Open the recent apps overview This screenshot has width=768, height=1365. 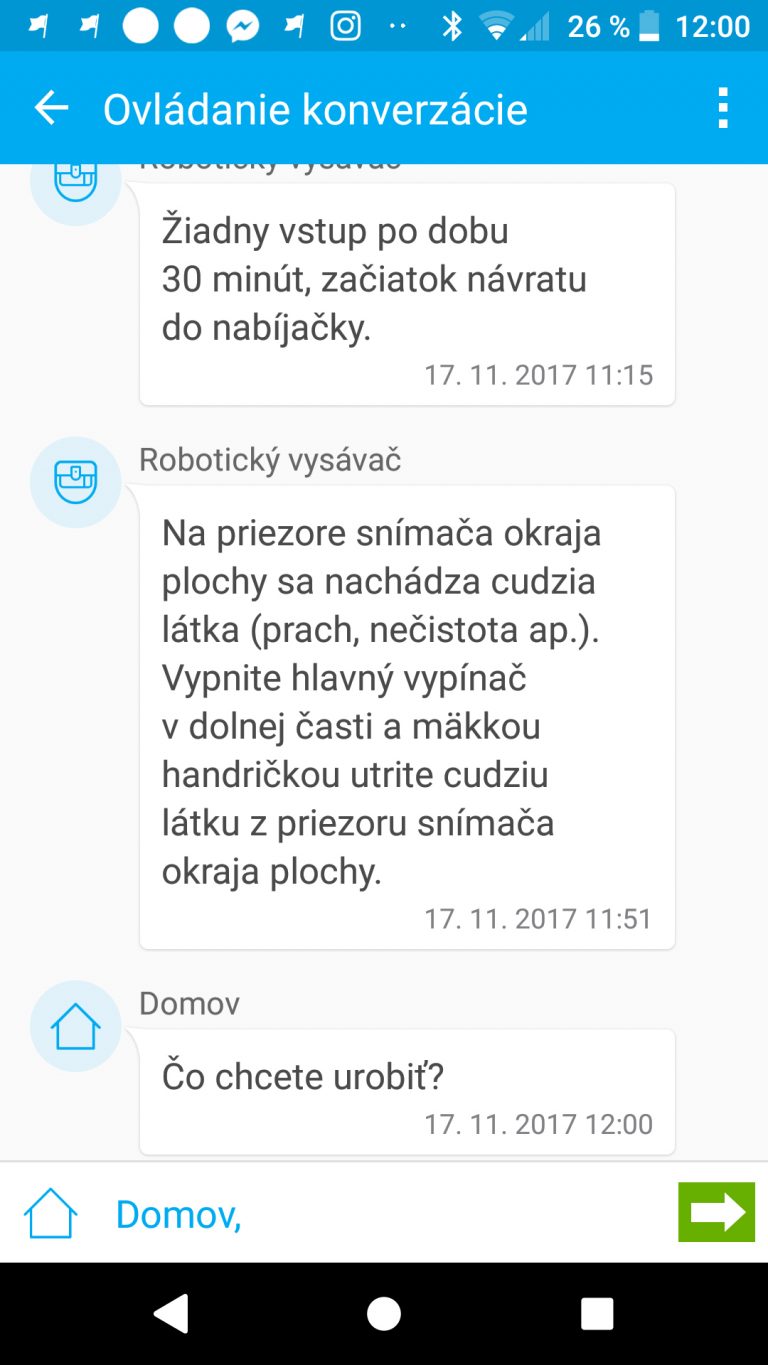(x=597, y=1313)
